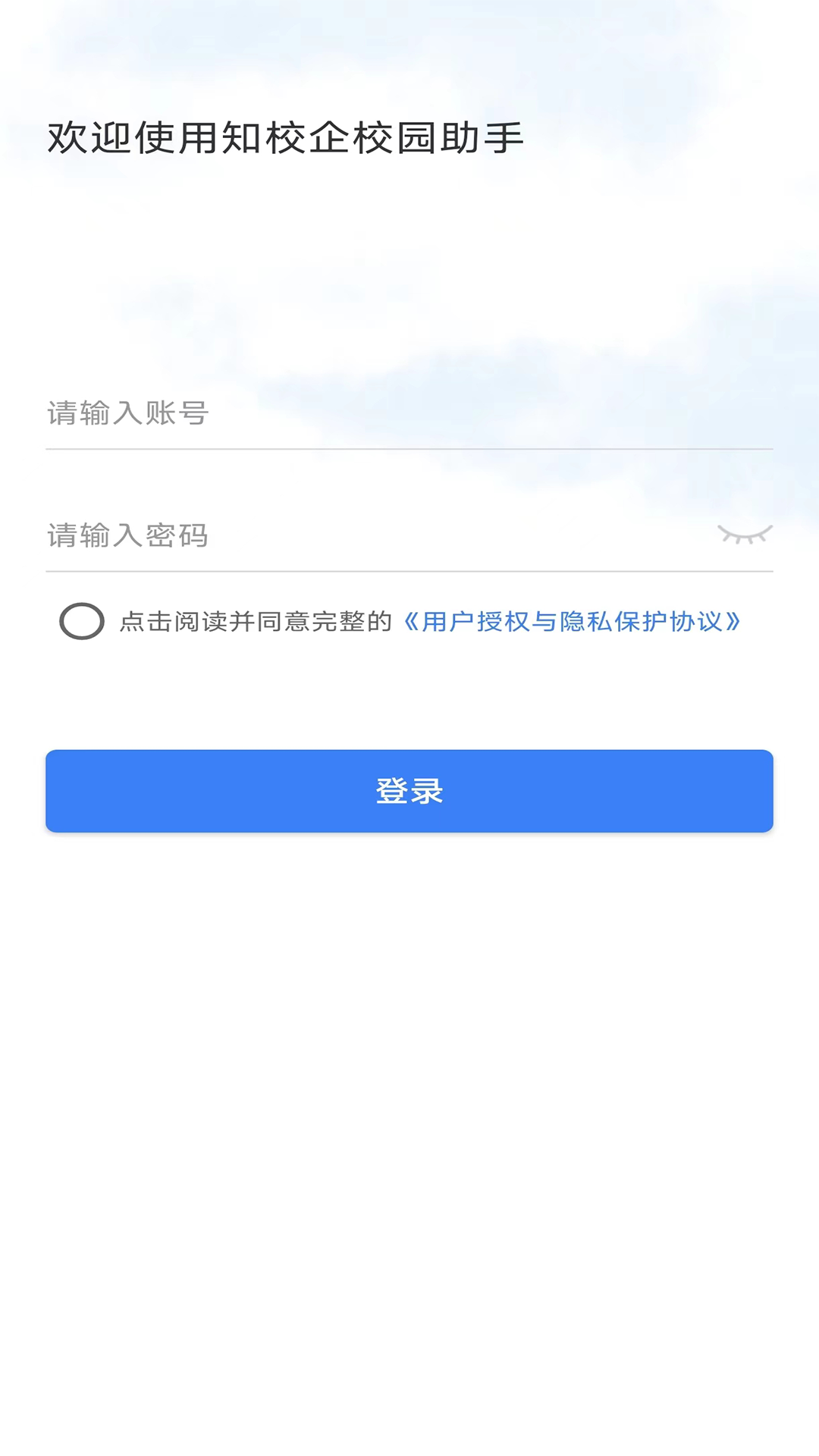Submit credentials with the login button
This screenshot has width=819, height=1456.
(409, 791)
